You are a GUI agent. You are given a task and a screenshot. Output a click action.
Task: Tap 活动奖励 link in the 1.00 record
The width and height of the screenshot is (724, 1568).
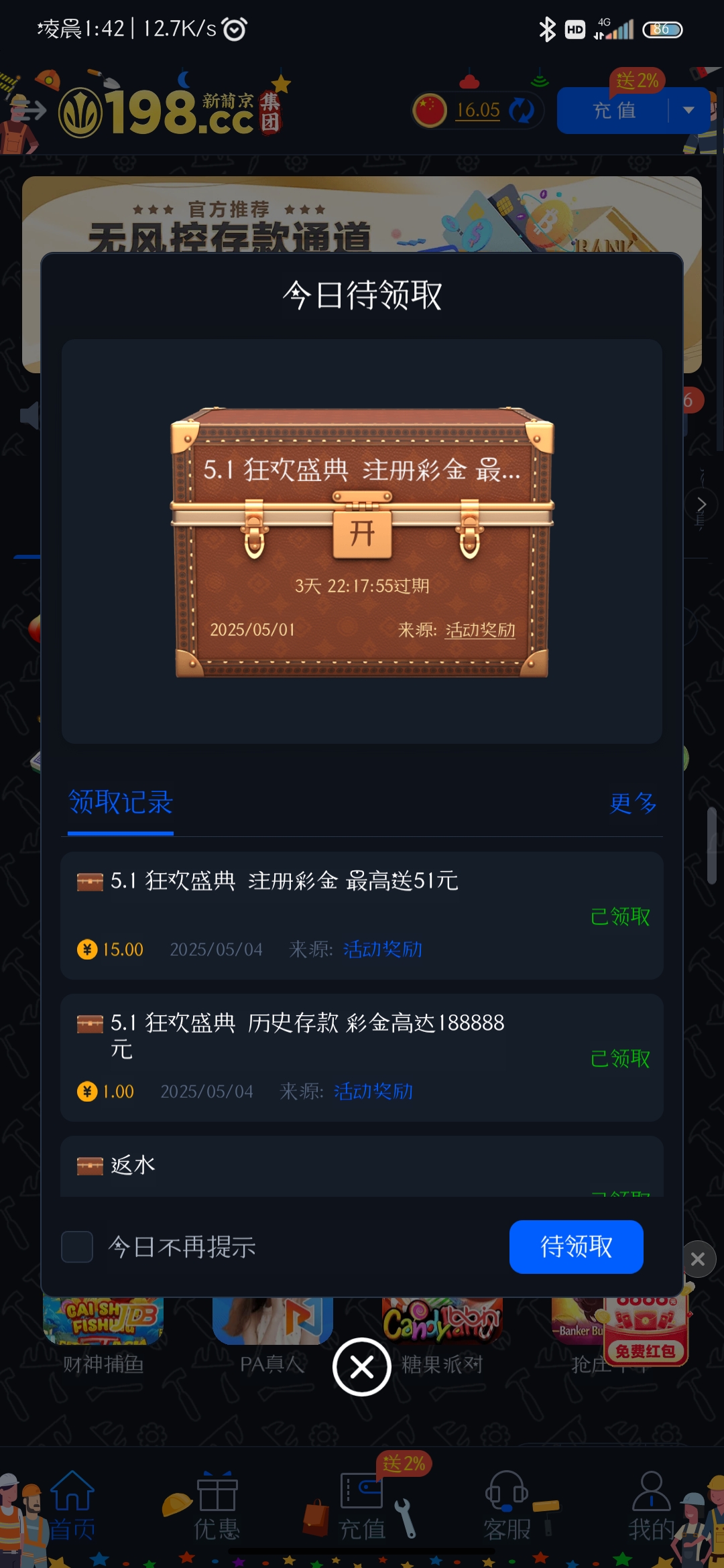click(x=373, y=1092)
